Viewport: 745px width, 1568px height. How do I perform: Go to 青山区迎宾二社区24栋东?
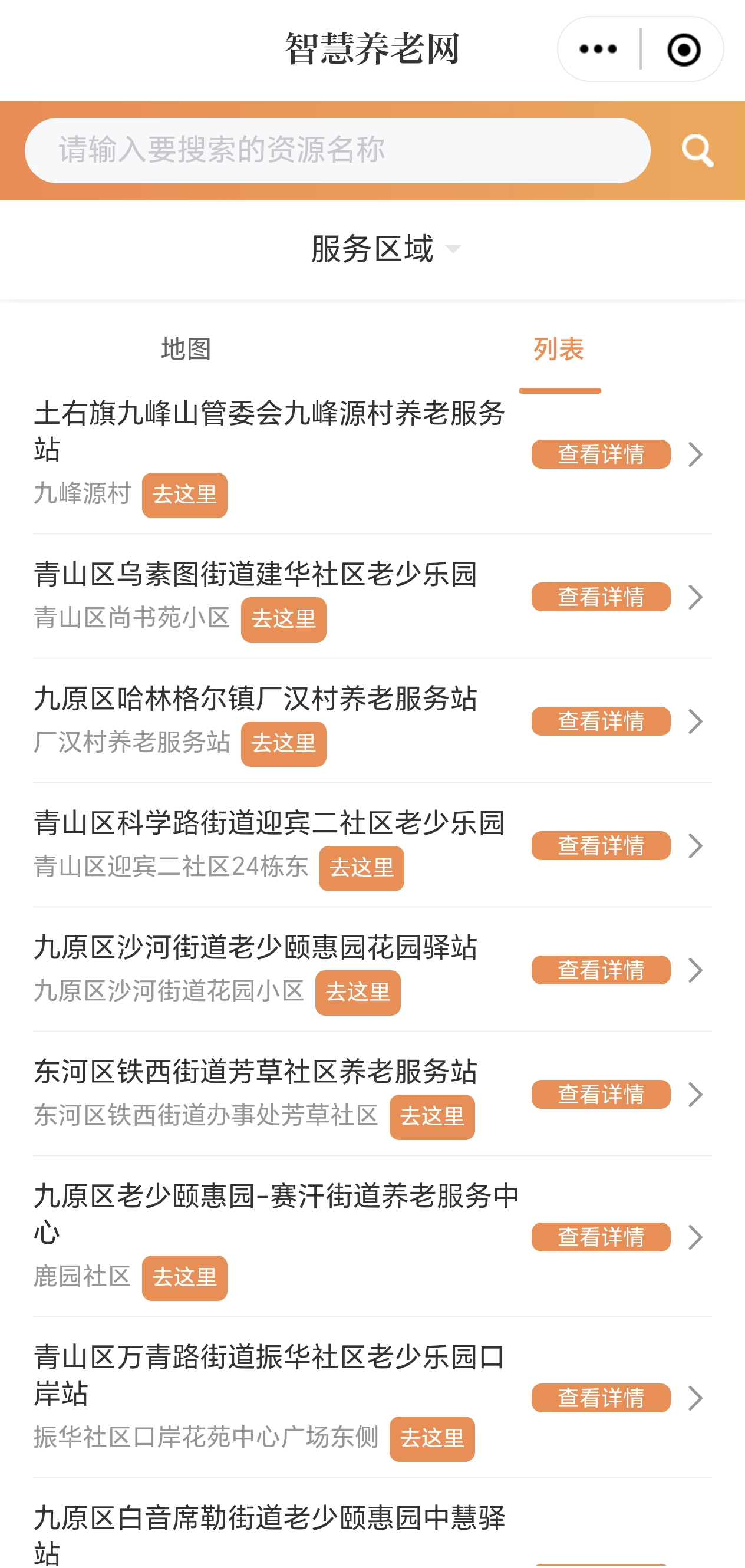pyautogui.click(x=361, y=868)
